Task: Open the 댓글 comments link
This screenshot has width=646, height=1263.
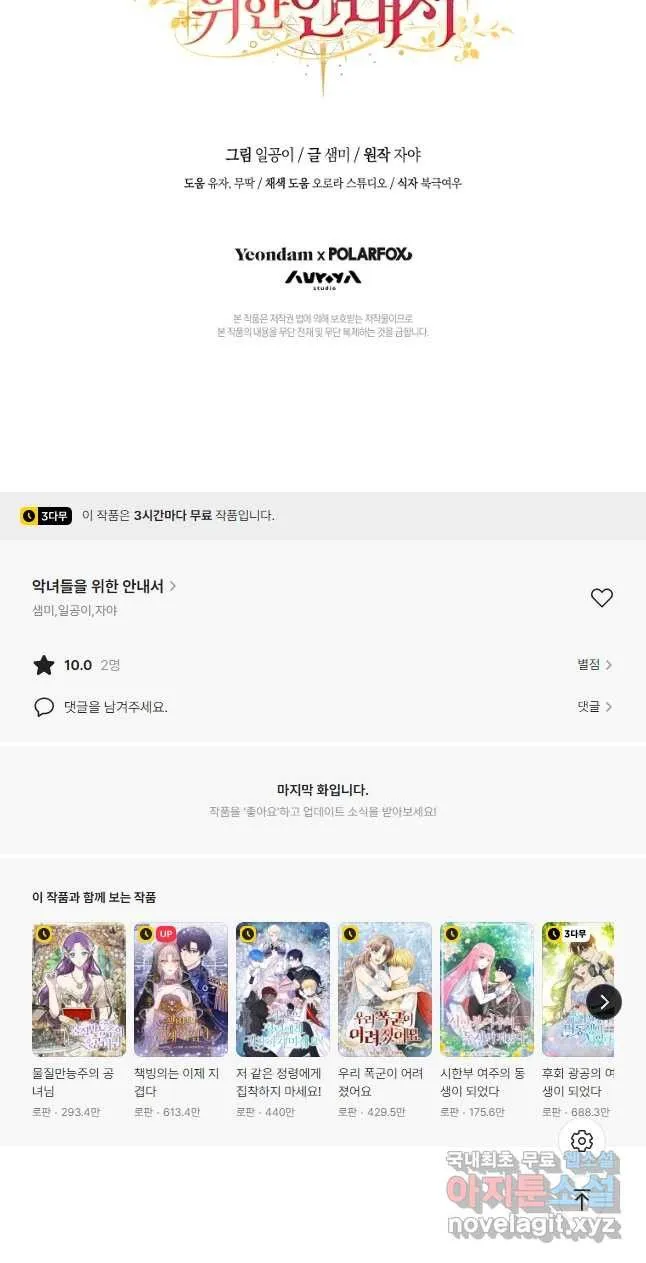Action: point(595,707)
